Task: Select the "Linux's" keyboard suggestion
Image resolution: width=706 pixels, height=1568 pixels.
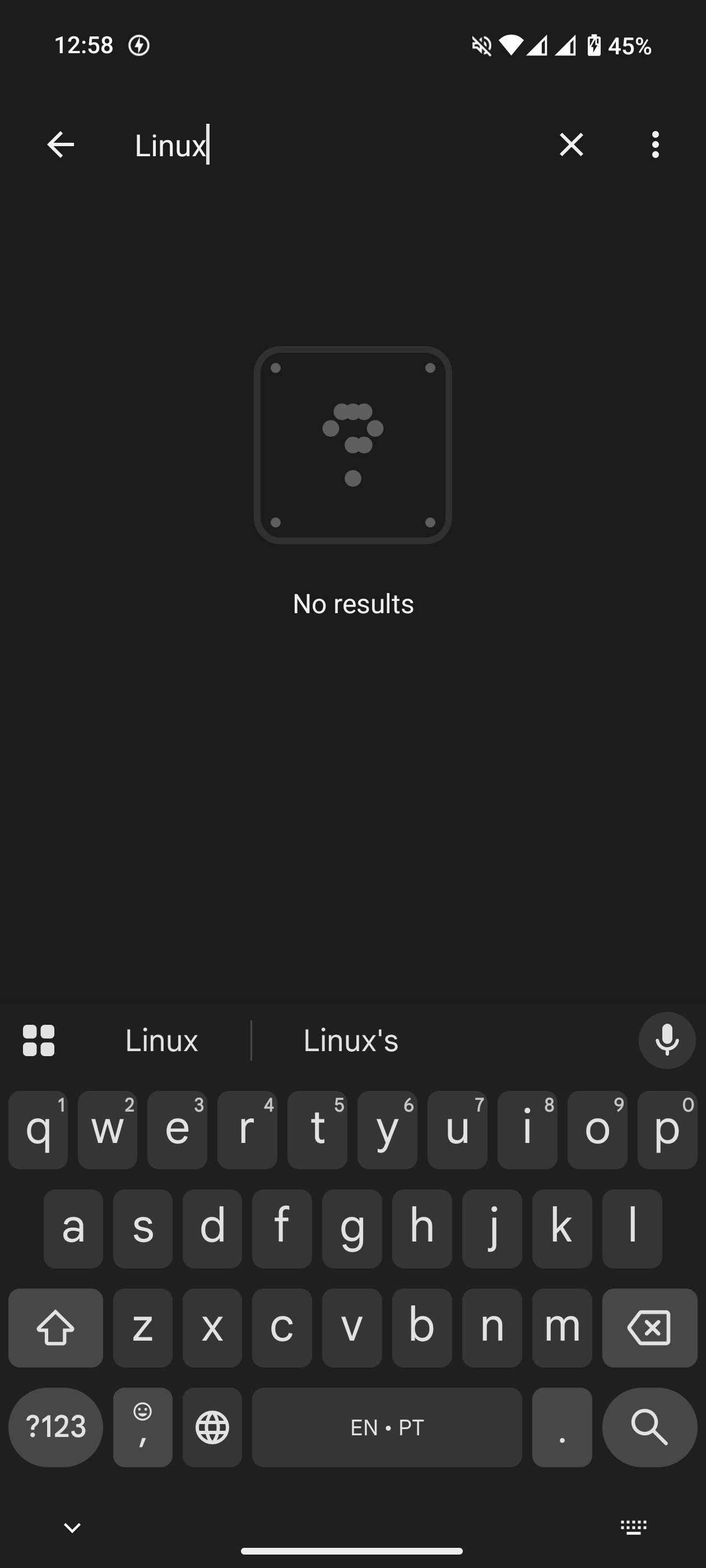Action: tap(350, 1040)
